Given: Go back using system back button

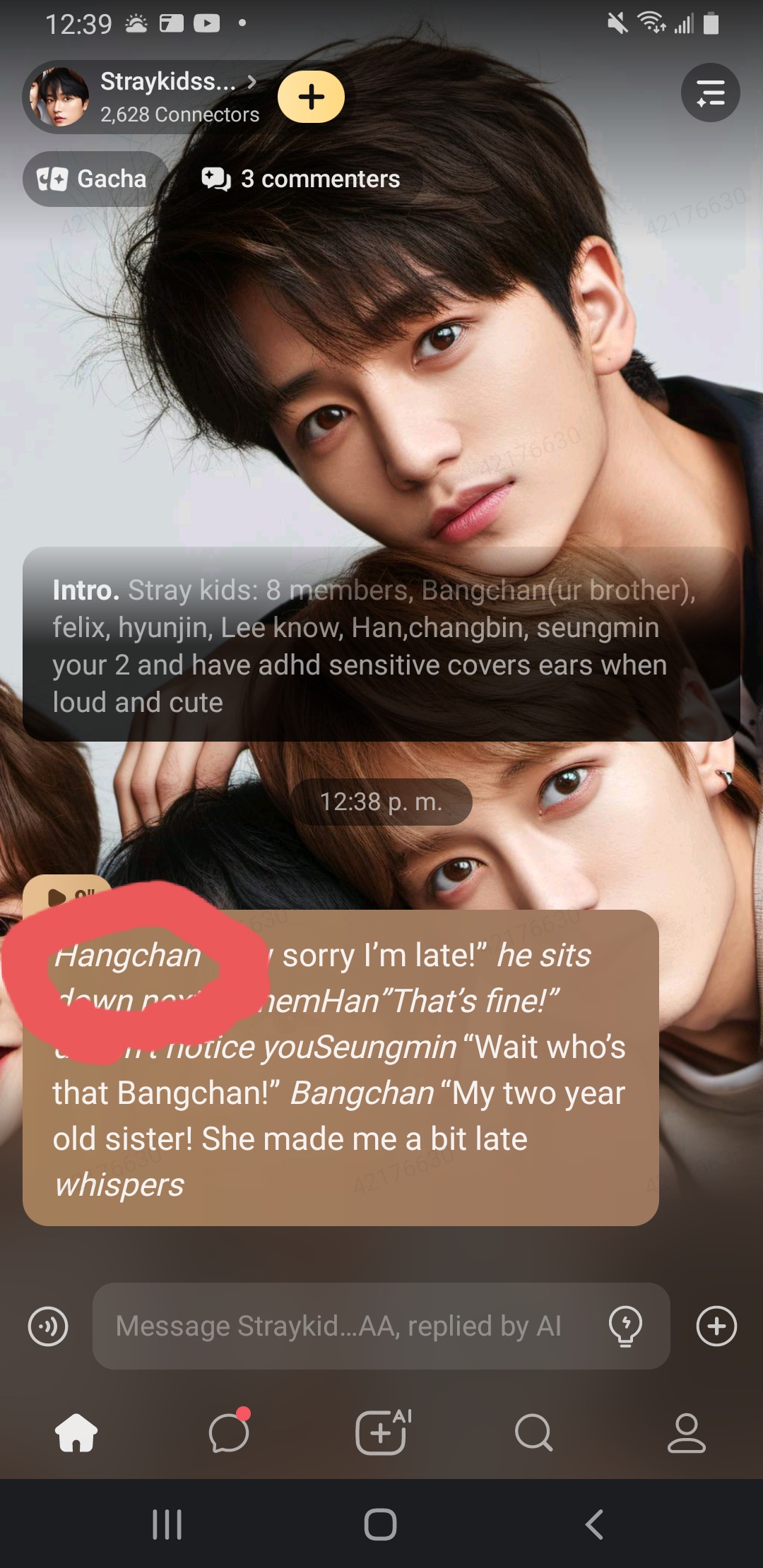Looking at the screenshot, I should (x=594, y=1524).
